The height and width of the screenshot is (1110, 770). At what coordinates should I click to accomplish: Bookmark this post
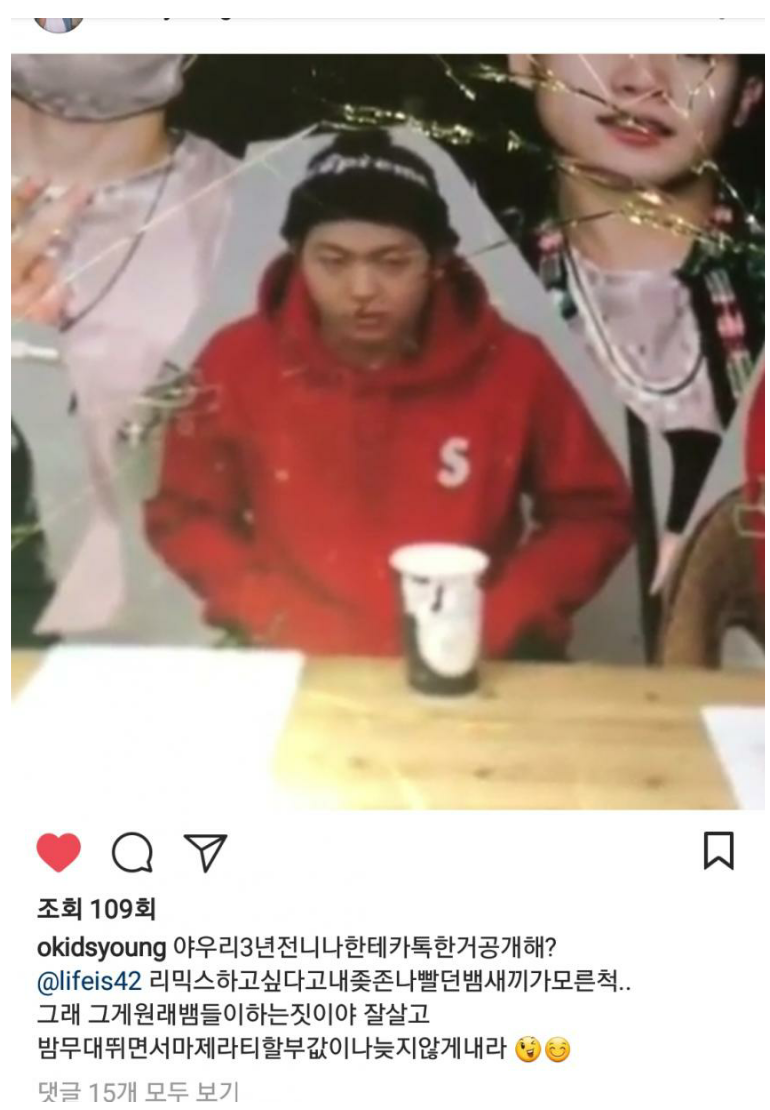click(x=718, y=851)
